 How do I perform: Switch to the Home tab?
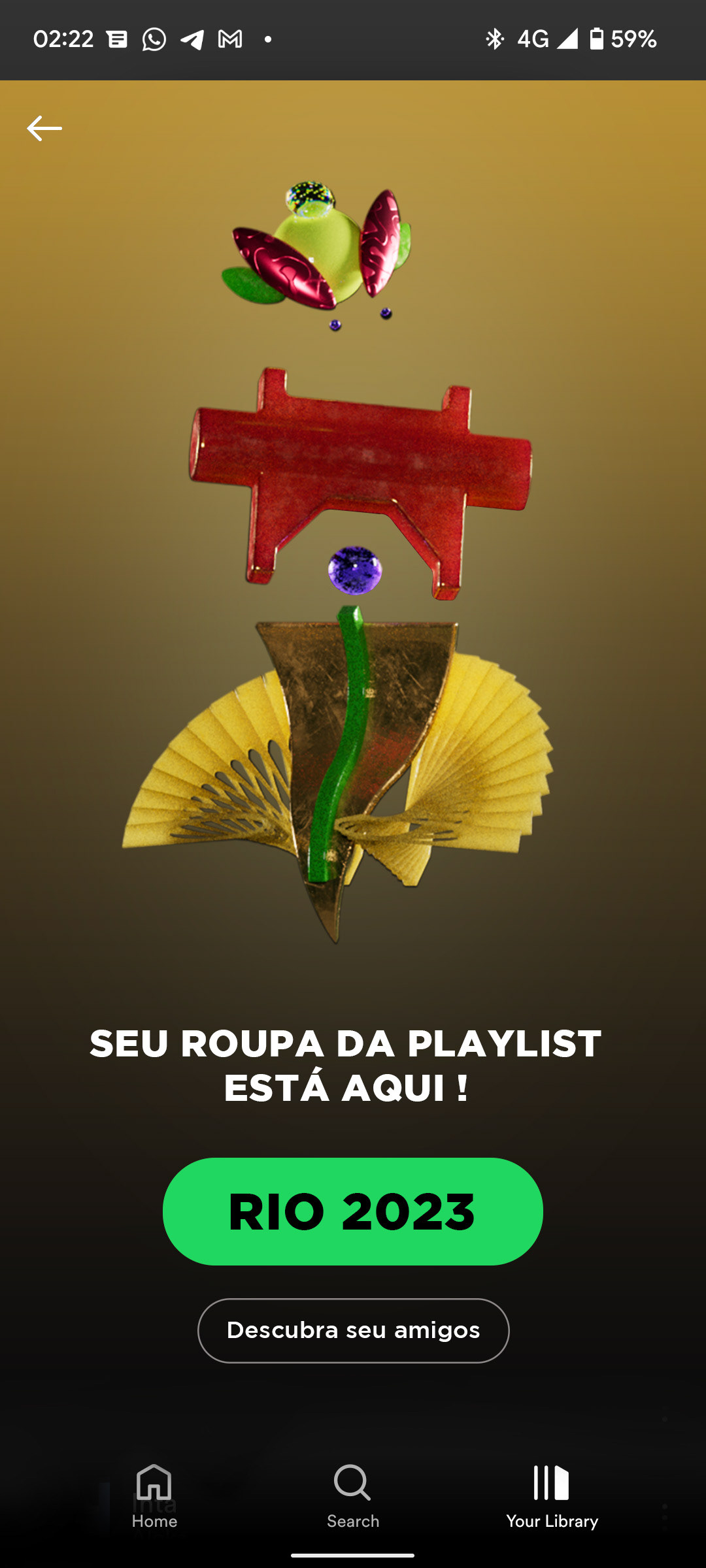154,1496
